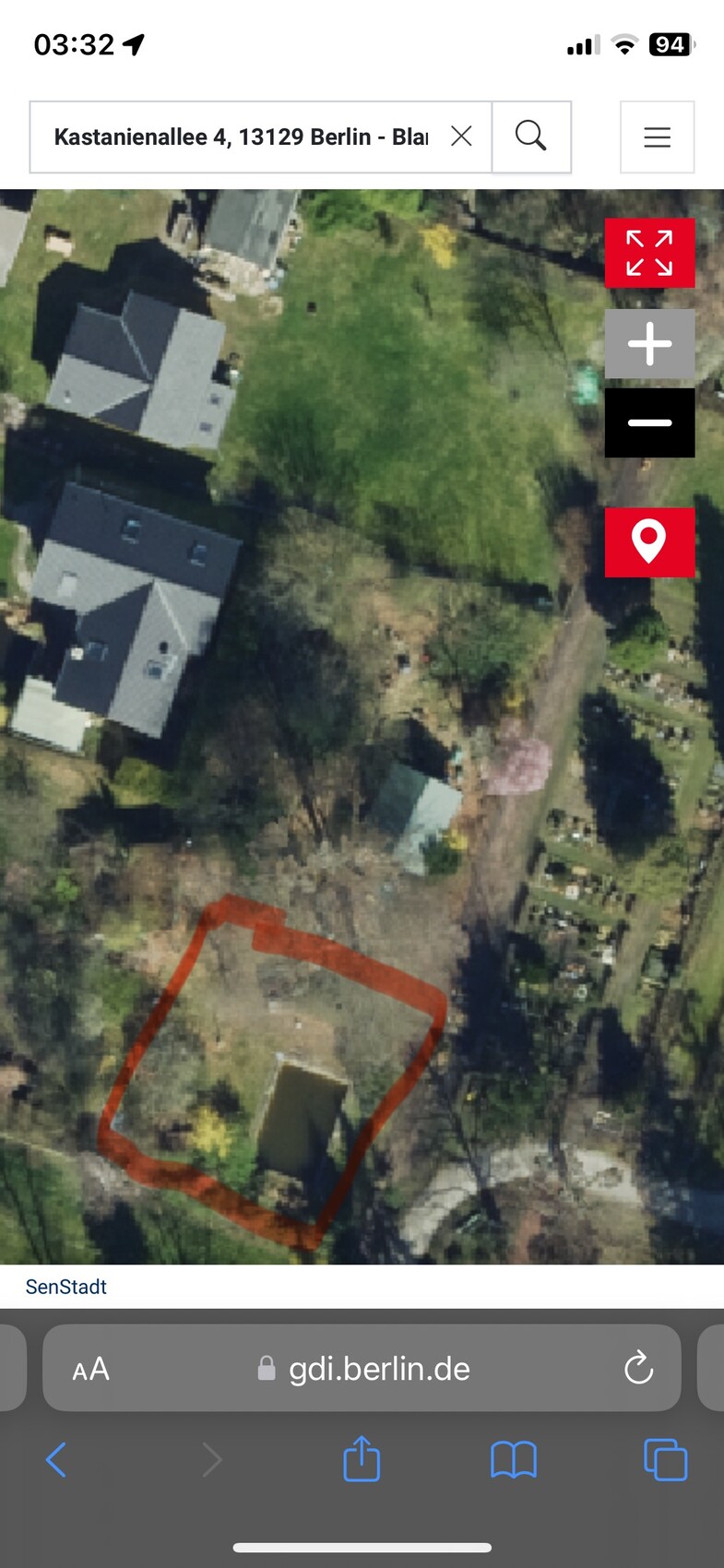Expand the map to fullscreen
The width and height of the screenshot is (724, 1568).
pyautogui.click(x=649, y=253)
